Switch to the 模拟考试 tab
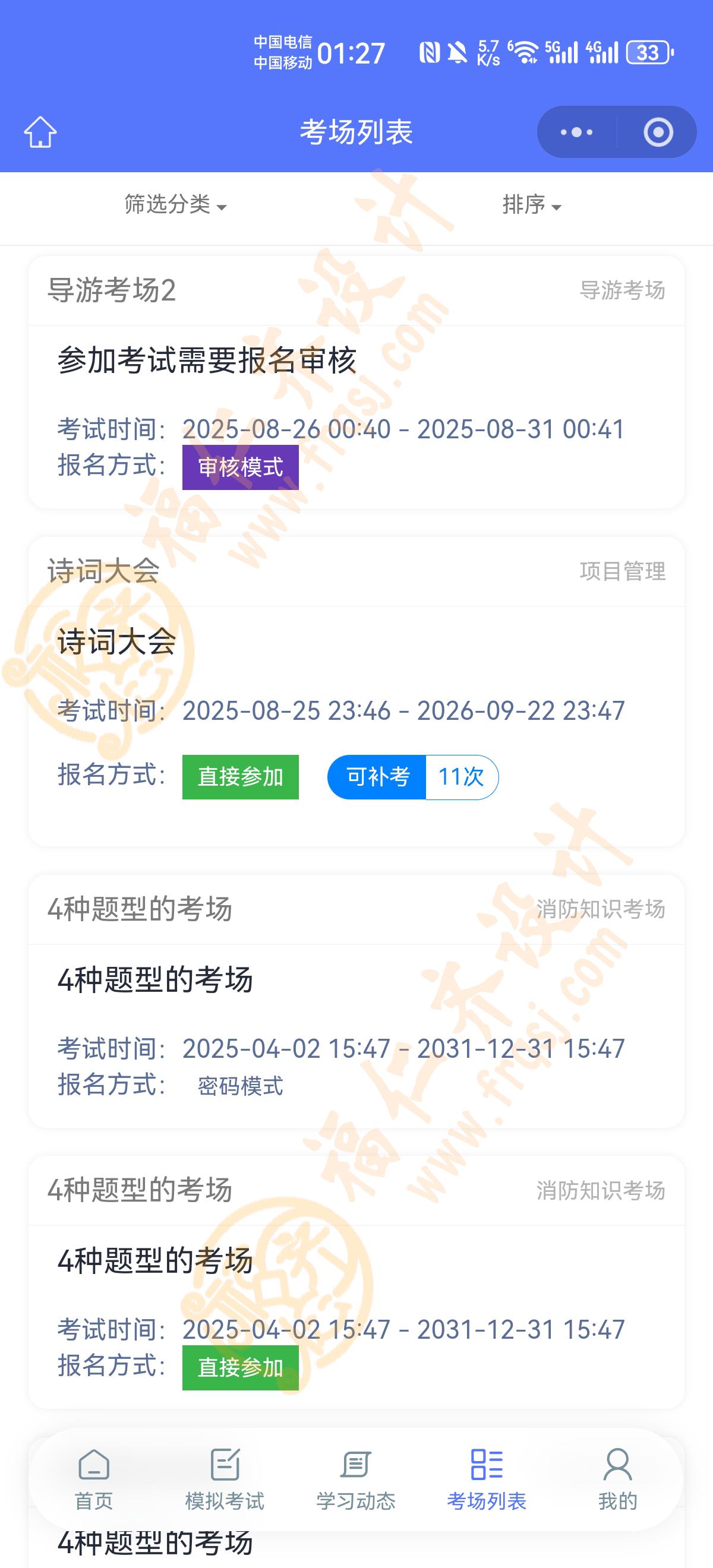Image resolution: width=713 pixels, height=1568 pixels. click(225, 1479)
